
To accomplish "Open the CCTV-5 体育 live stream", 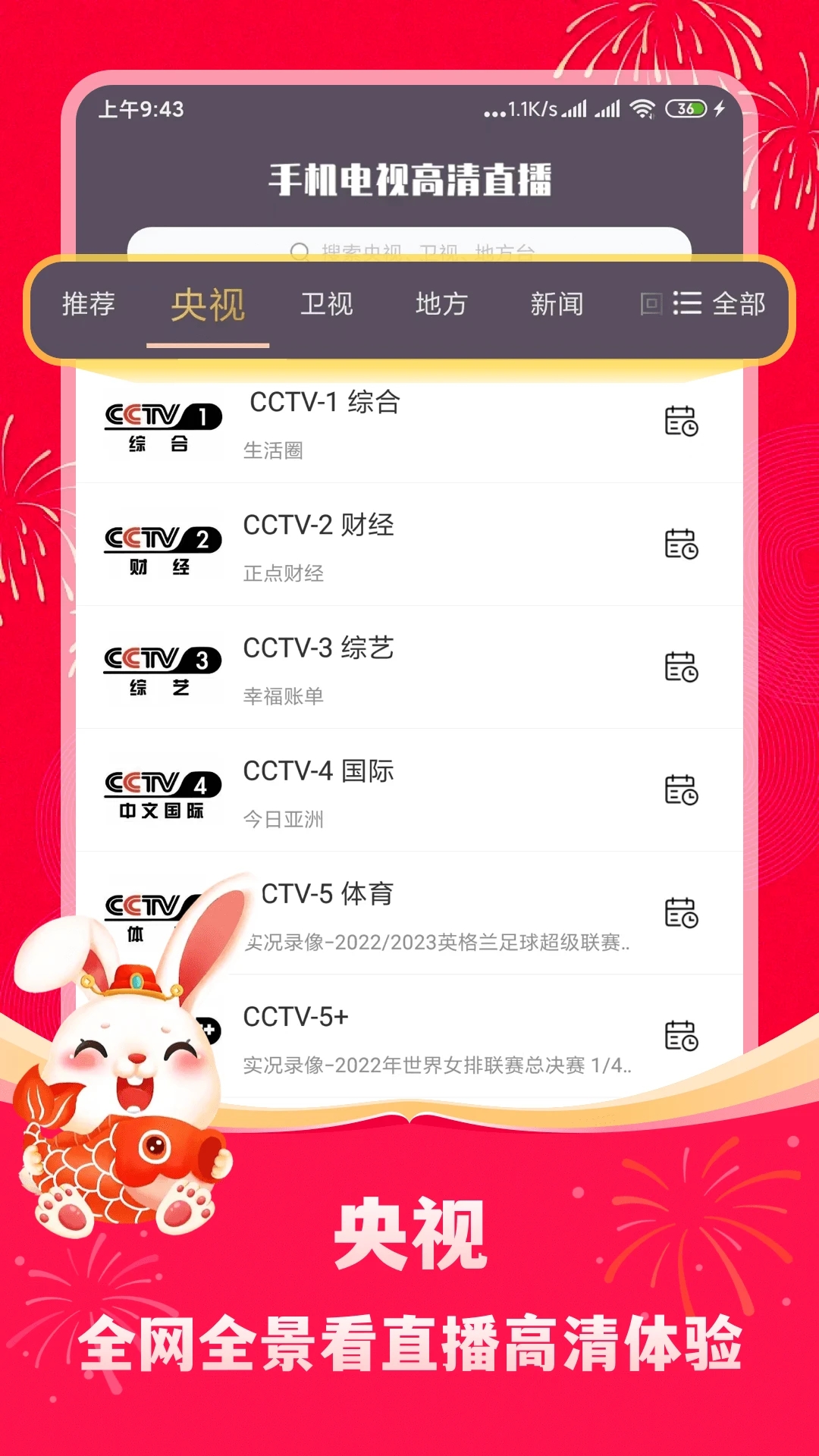I will click(x=326, y=895).
